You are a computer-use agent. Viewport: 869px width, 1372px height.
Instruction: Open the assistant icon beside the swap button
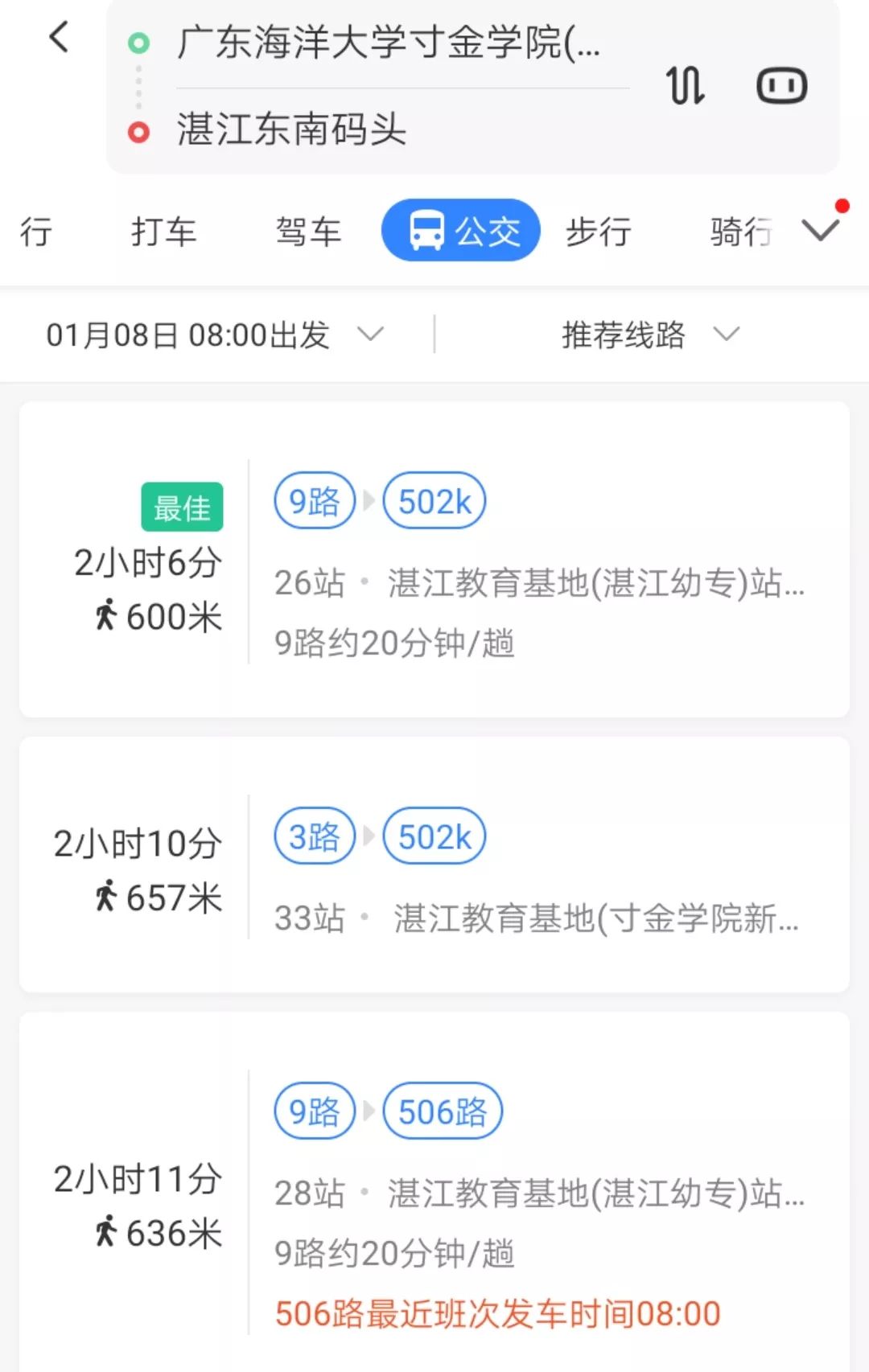pyautogui.click(x=780, y=84)
